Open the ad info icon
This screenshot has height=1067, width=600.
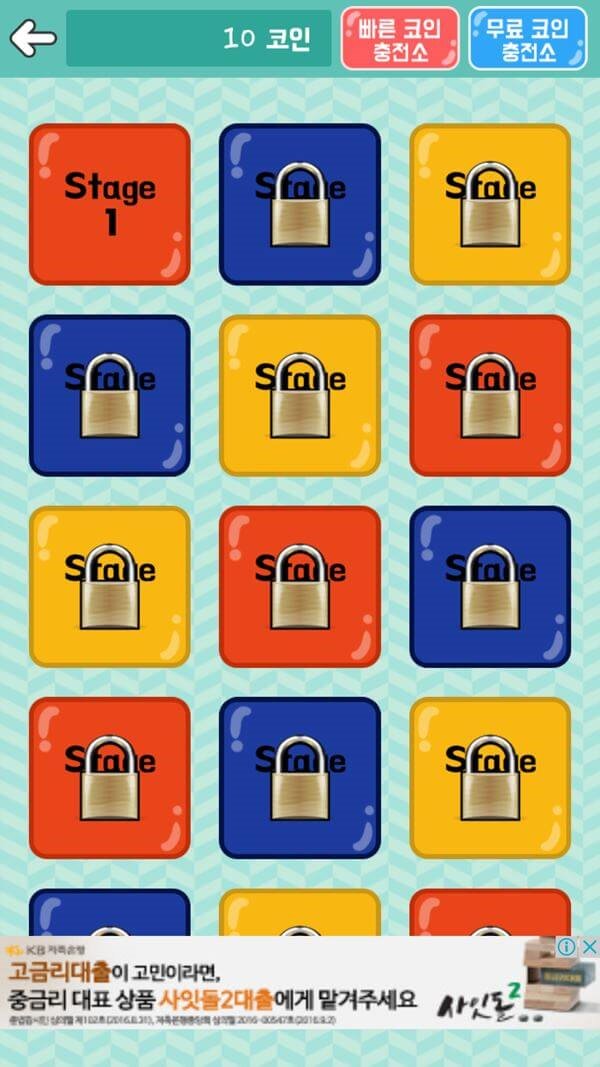coord(567,946)
